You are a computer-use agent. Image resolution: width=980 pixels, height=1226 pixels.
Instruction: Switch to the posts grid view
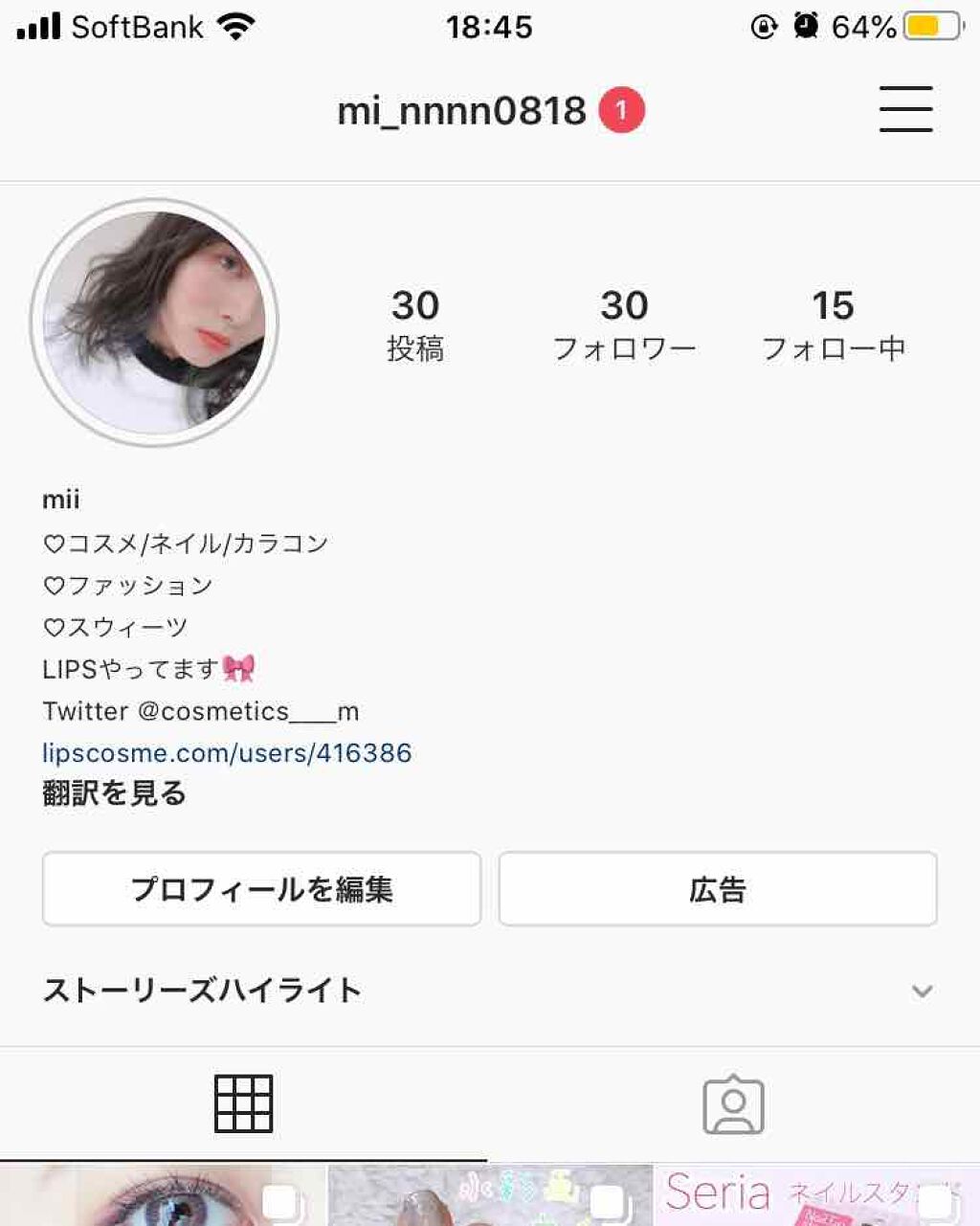click(245, 1103)
